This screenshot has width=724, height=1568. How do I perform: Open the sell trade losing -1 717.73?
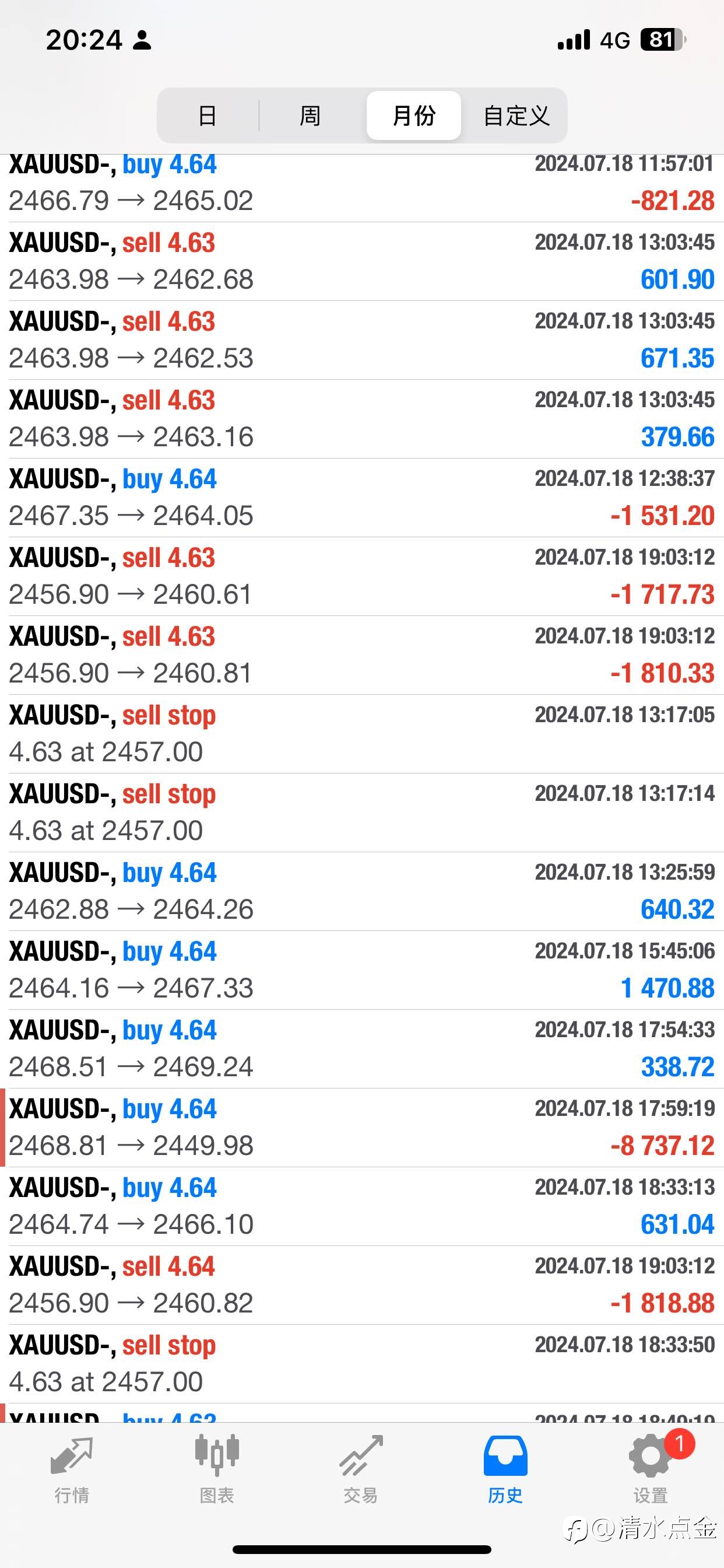point(362,576)
